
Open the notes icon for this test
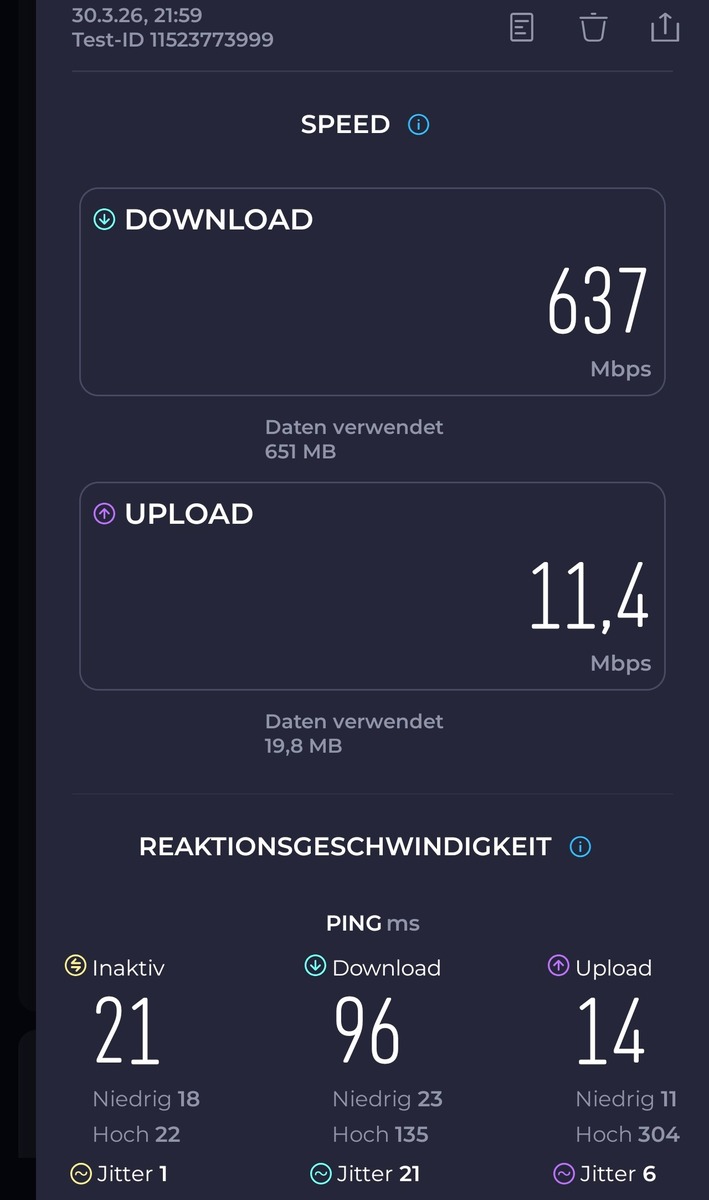(522, 28)
